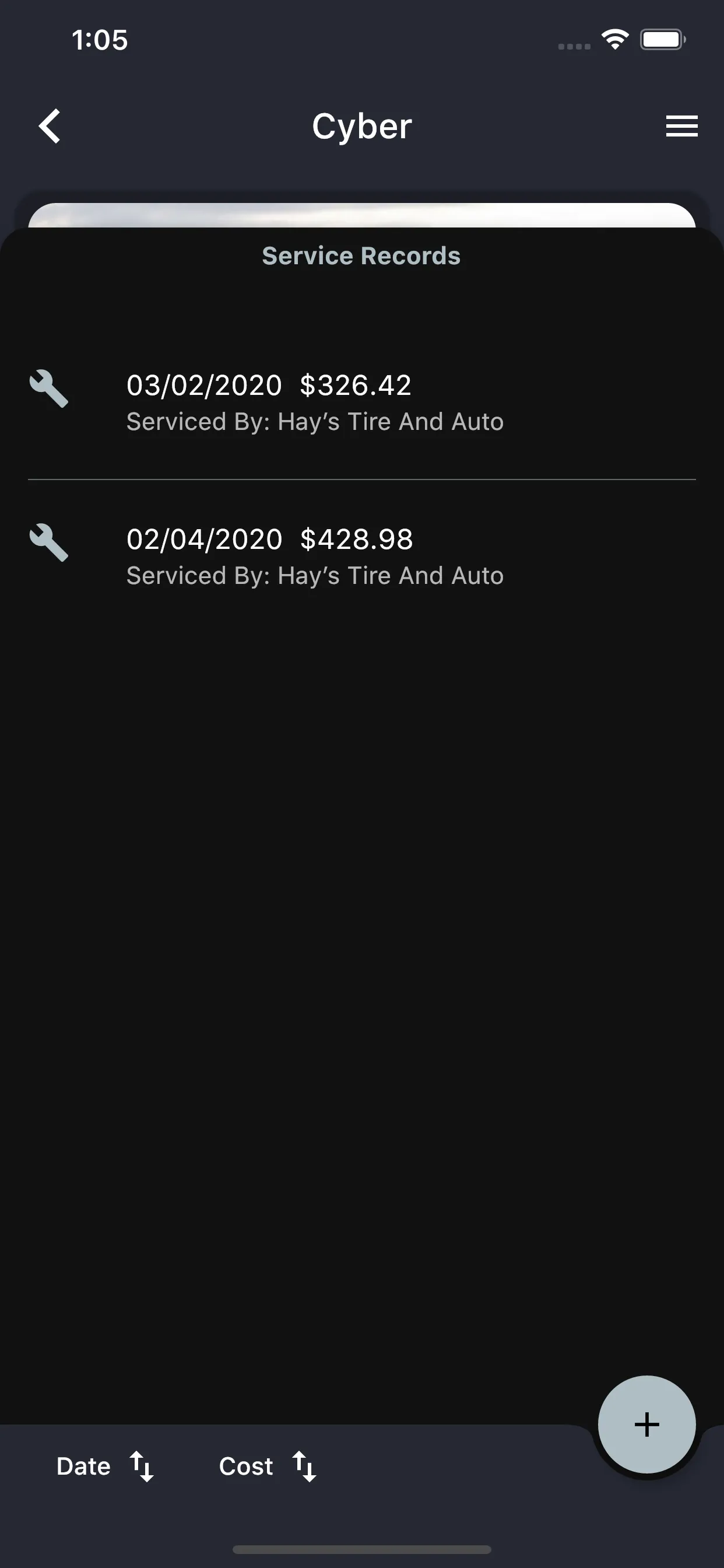Open the $428.98 service record

pos(356,538)
